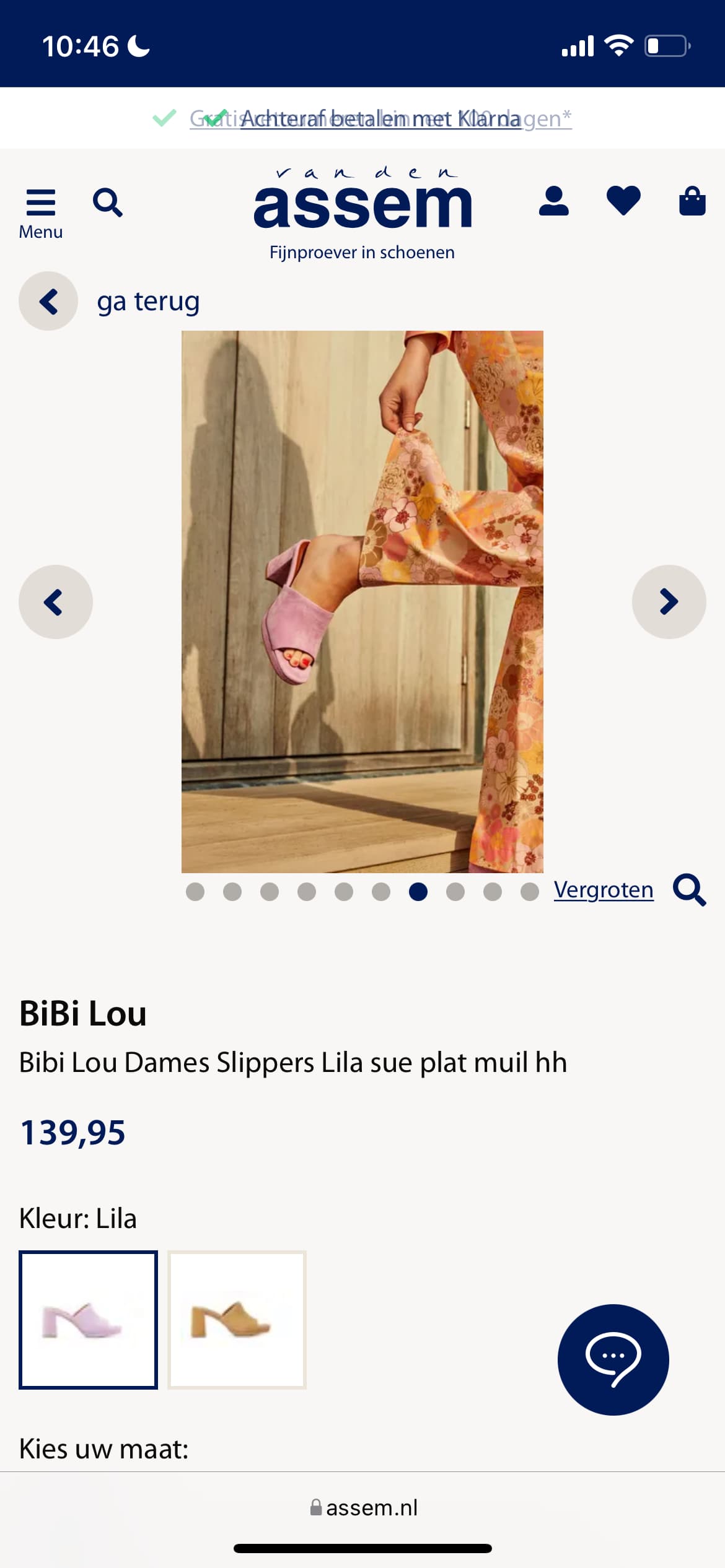View the wishlist heart
This screenshot has height=1568, width=725.
point(623,201)
